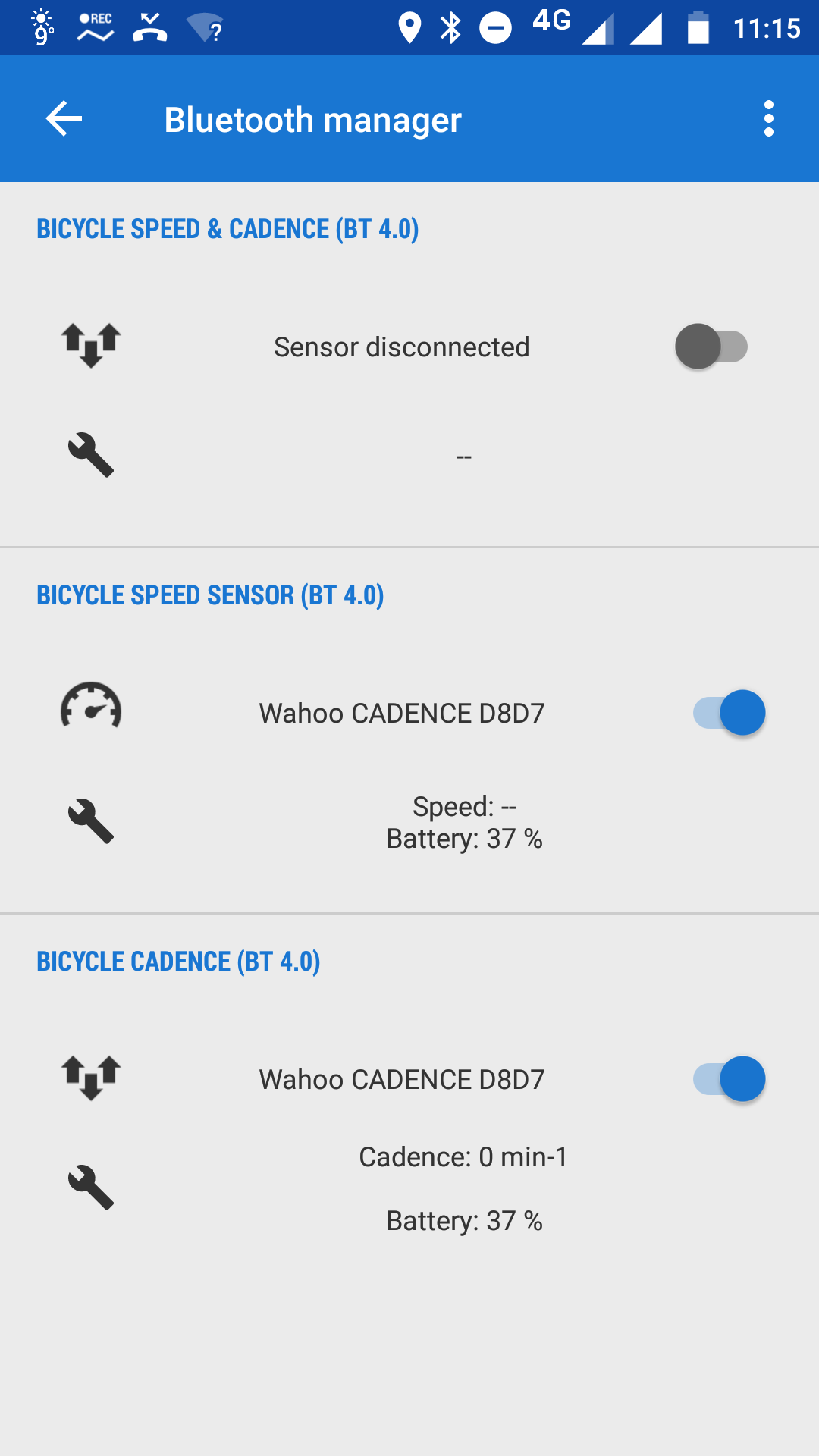The image size is (819, 1456).
Task: Go back from Bluetooth manager
Action: [64, 119]
